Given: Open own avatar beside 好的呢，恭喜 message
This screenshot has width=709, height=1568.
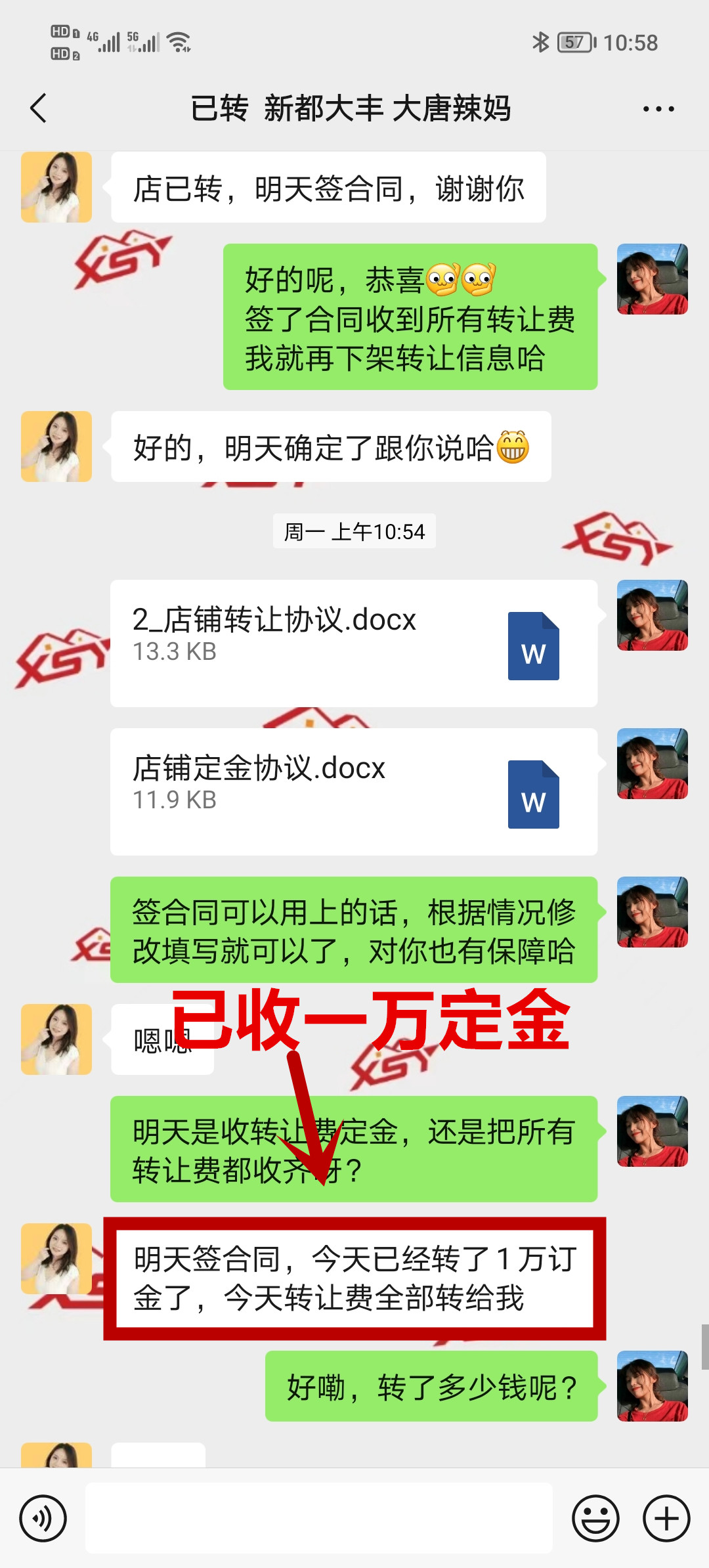Looking at the screenshot, I should pyautogui.click(x=652, y=279).
